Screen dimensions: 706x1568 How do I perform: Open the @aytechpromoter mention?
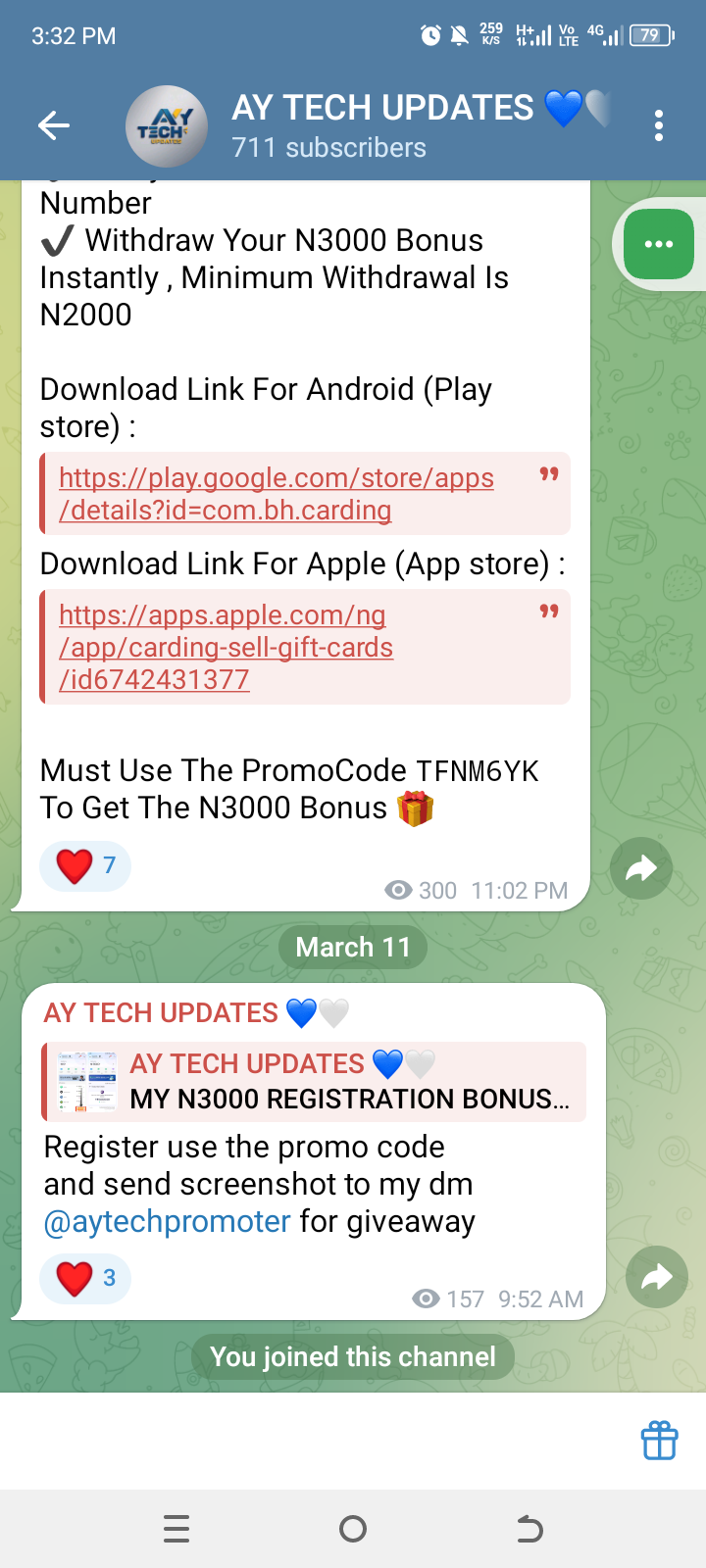tap(168, 1222)
